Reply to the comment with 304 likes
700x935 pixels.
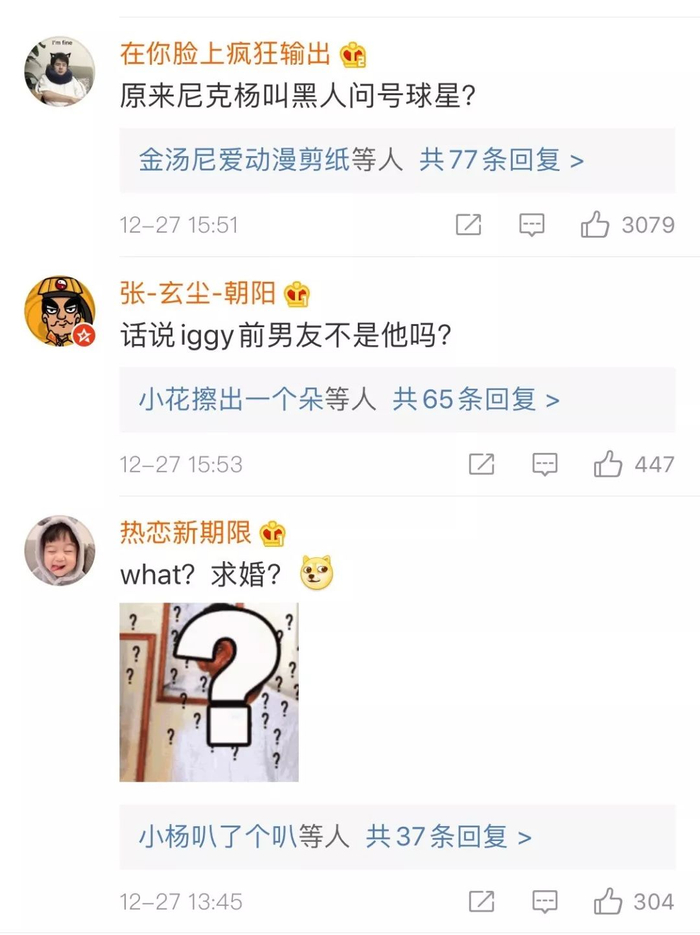pyautogui.click(x=545, y=902)
